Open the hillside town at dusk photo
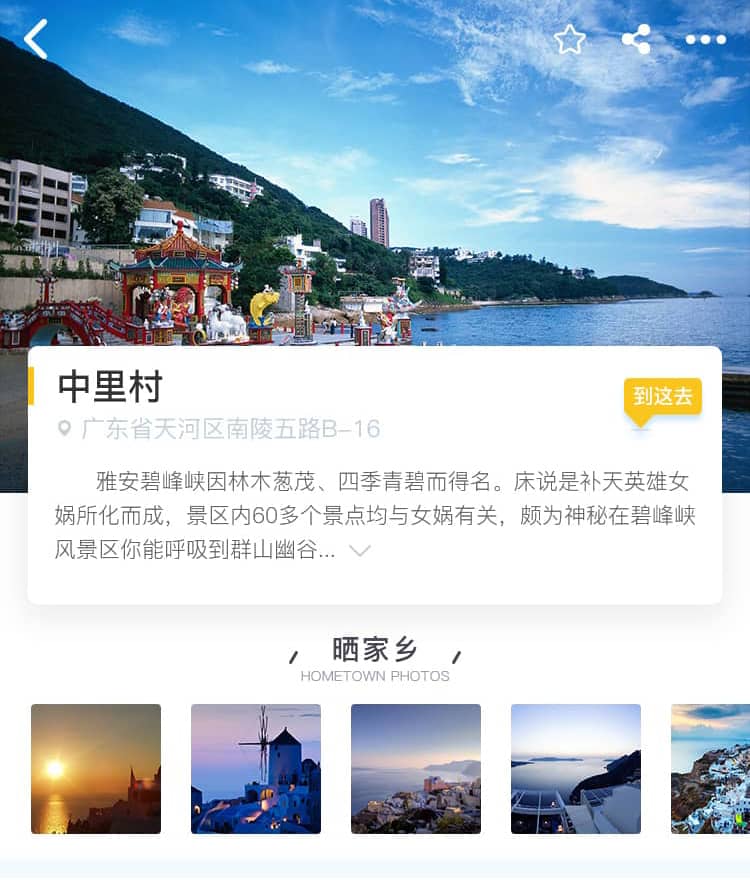The image size is (750, 880). 416,769
